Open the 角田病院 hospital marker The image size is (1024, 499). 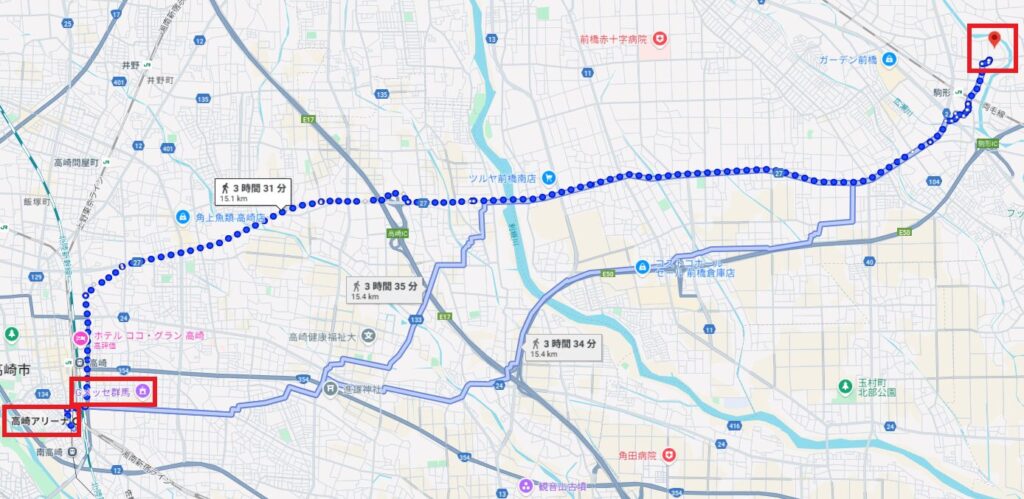[x=669, y=455]
